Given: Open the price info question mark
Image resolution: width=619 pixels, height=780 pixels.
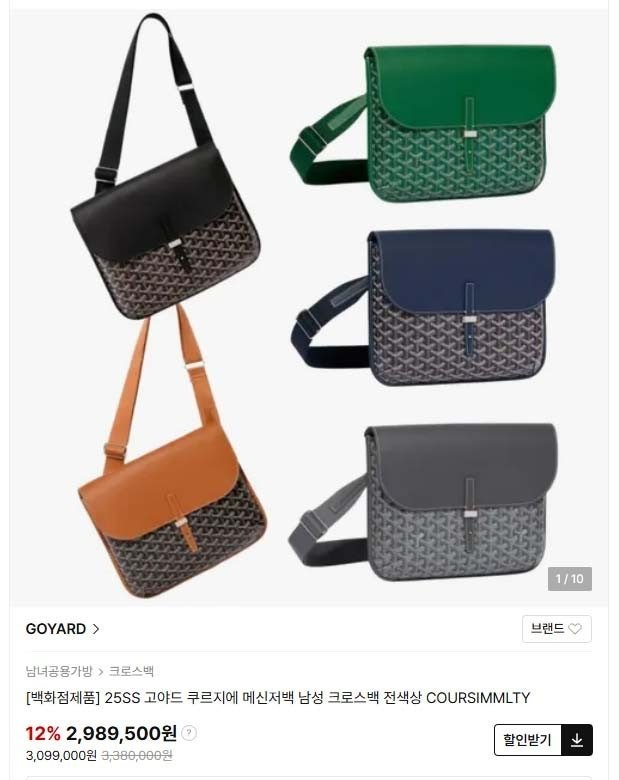Looking at the screenshot, I should [189, 732].
